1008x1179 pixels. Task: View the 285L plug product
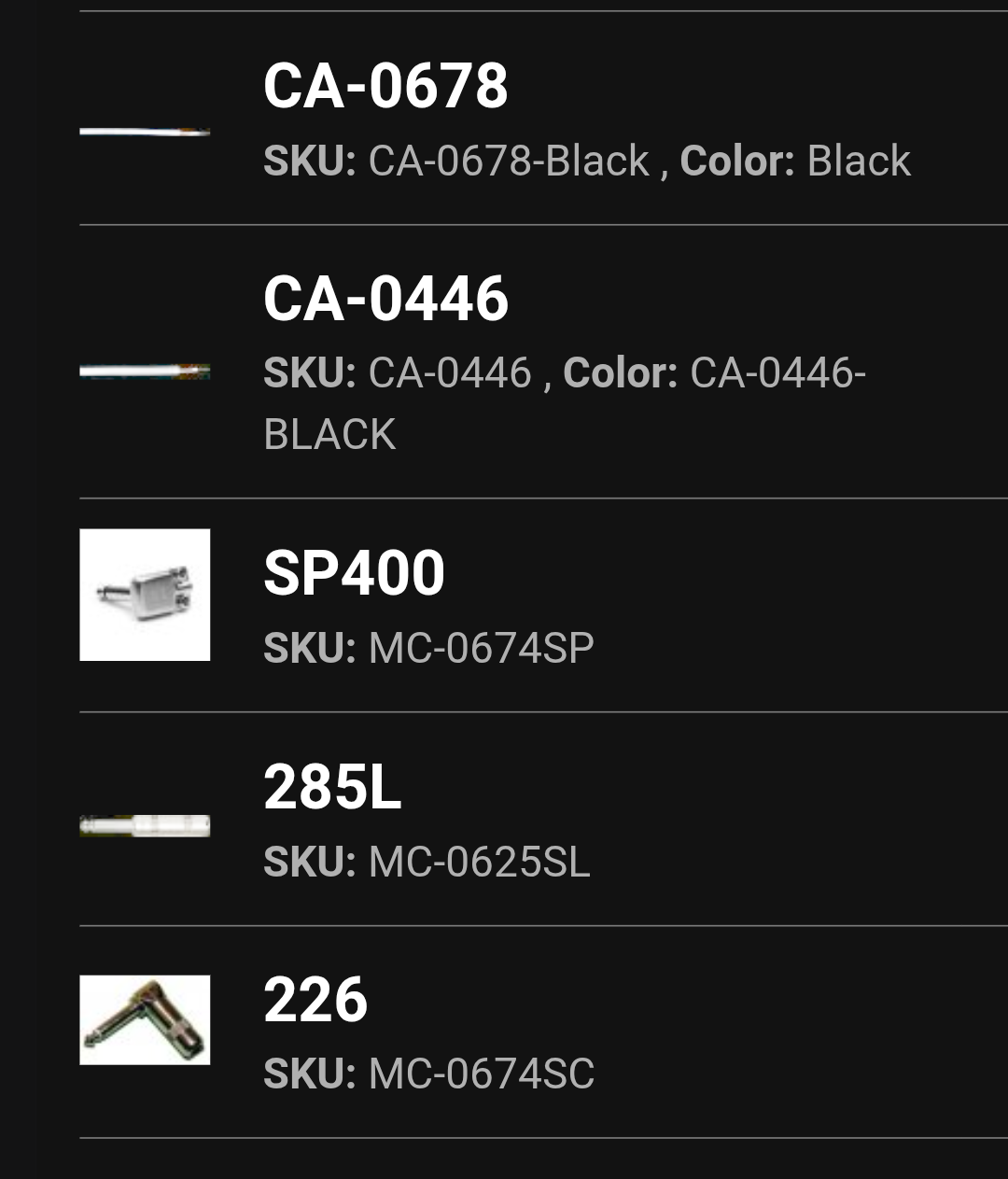tap(332, 787)
